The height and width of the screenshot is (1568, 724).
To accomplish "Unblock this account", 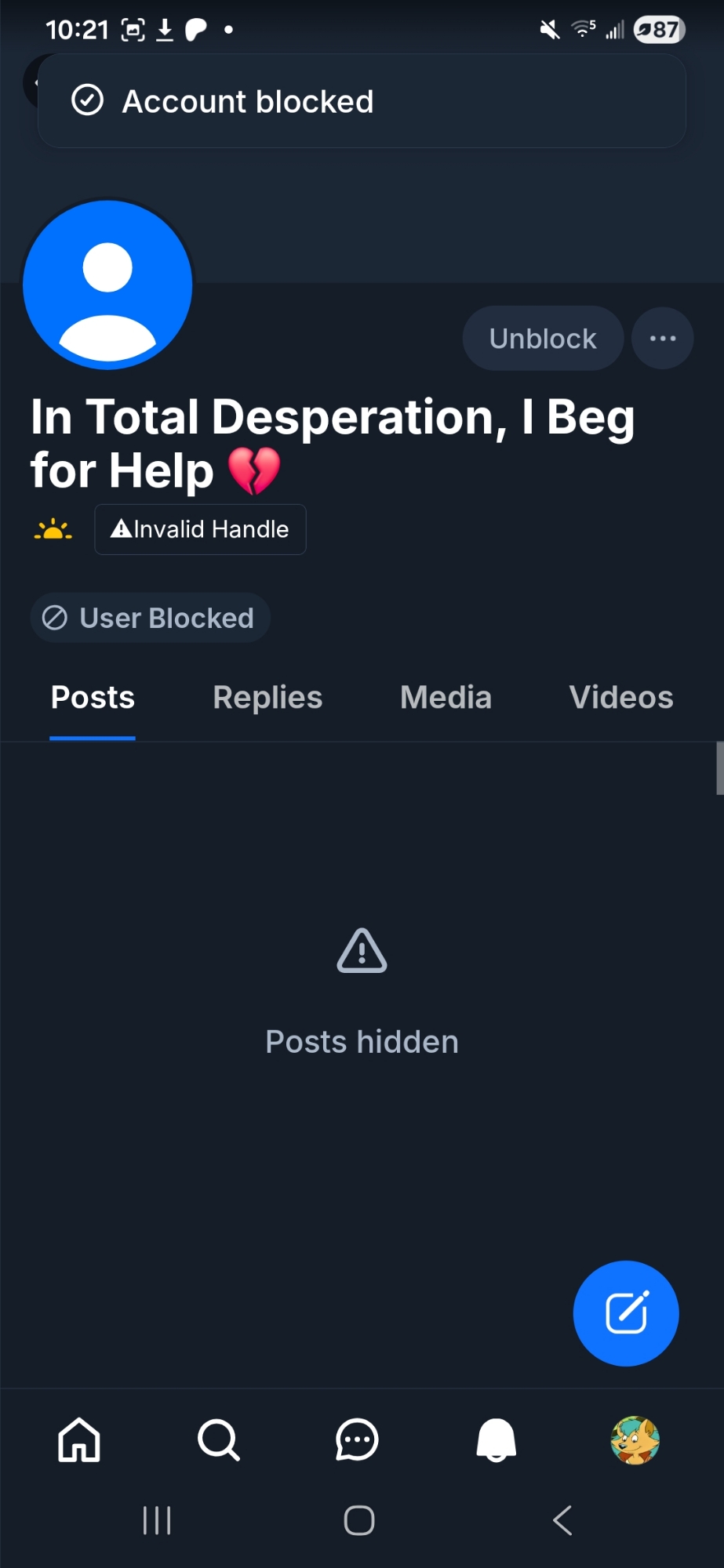I will (543, 339).
